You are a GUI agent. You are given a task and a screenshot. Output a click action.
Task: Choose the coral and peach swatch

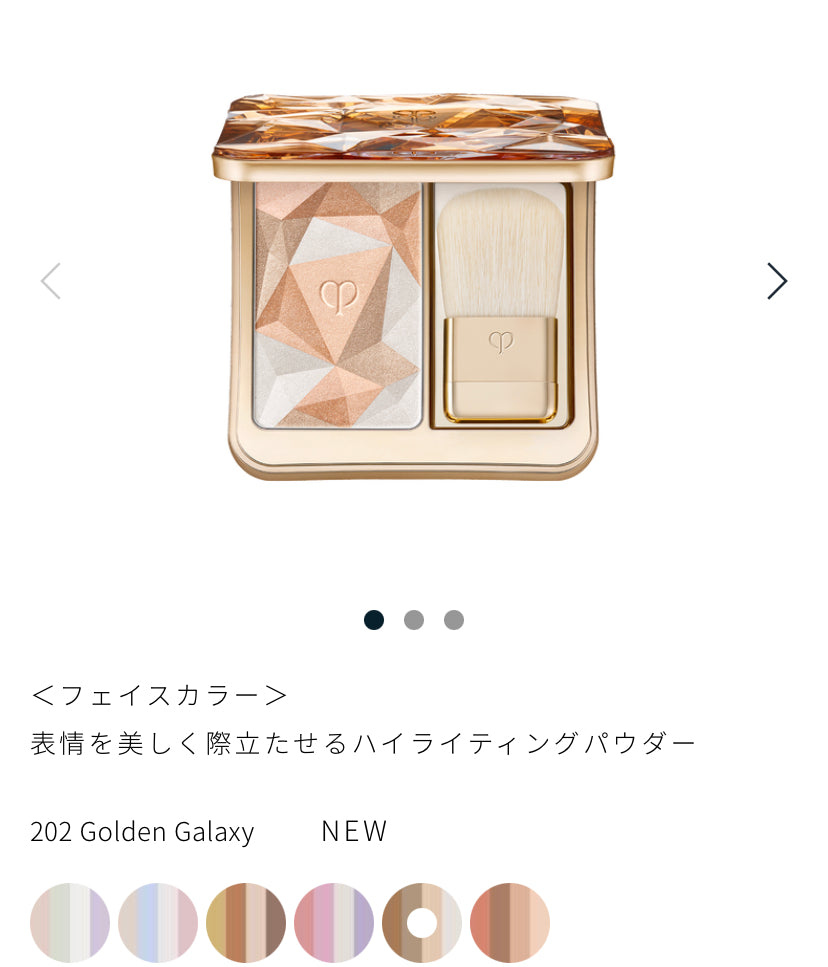510,922
